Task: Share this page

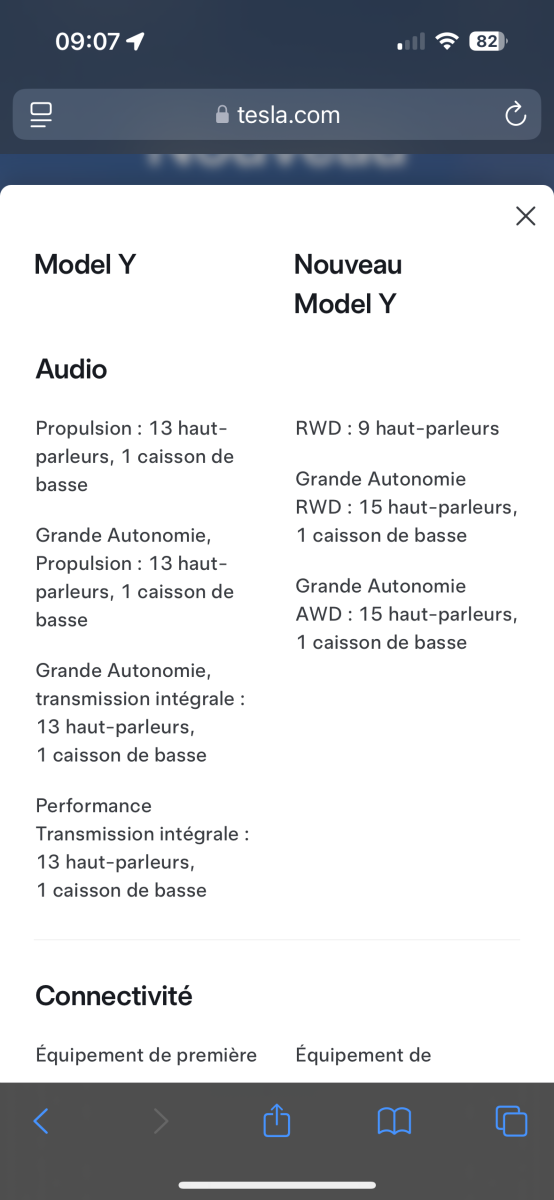Action: (277, 1120)
